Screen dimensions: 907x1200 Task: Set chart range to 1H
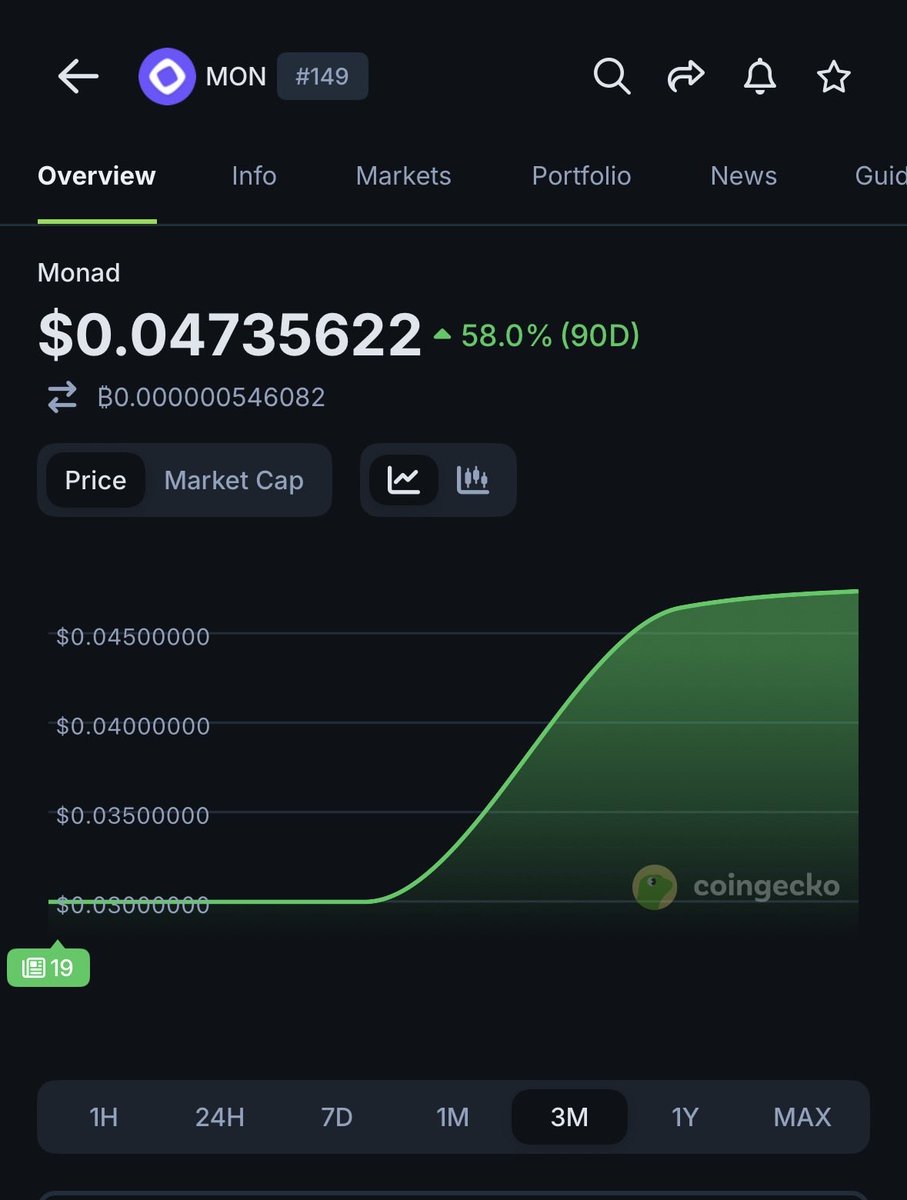tap(104, 1117)
